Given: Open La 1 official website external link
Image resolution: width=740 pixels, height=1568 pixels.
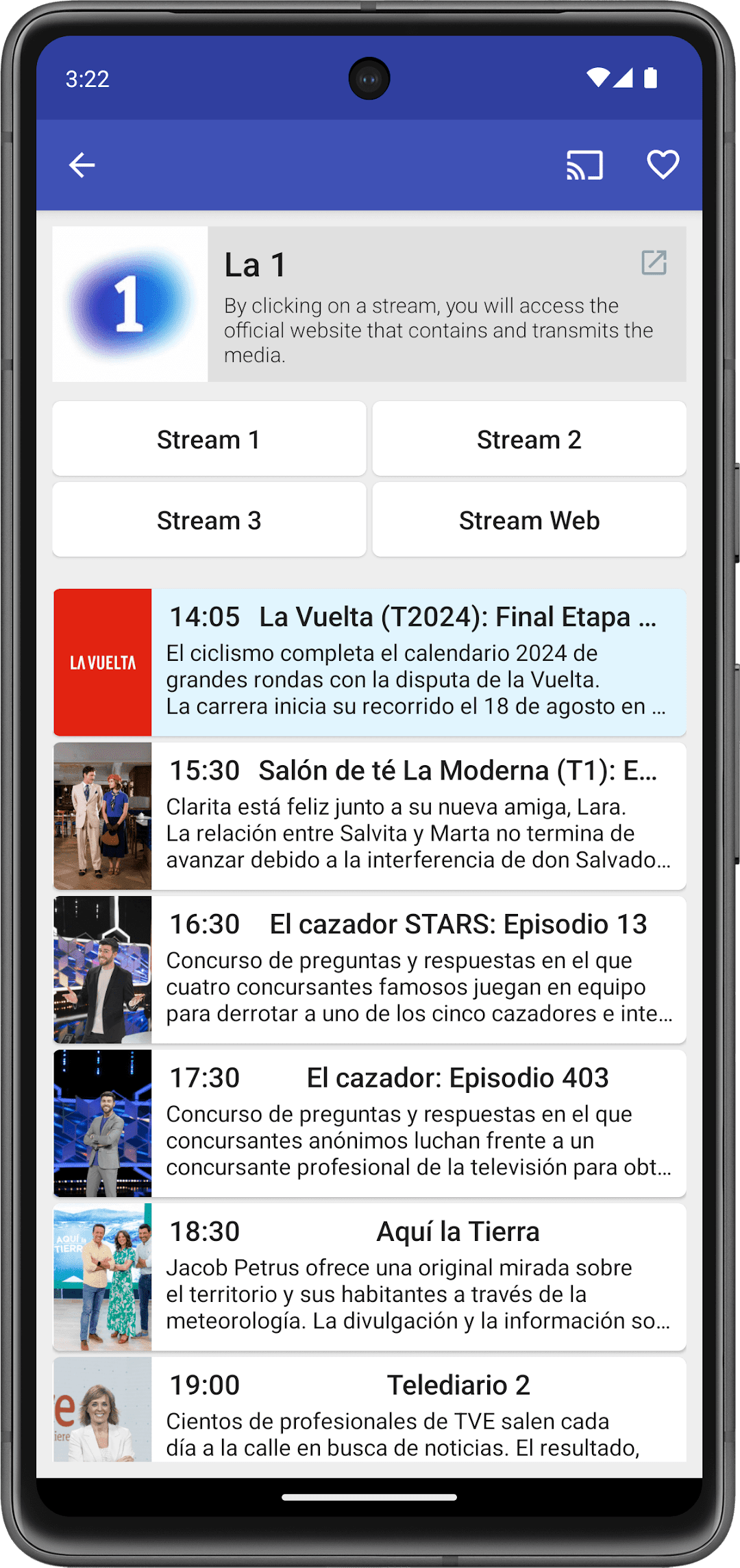Looking at the screenshot, I should click(x=654, y=263).
